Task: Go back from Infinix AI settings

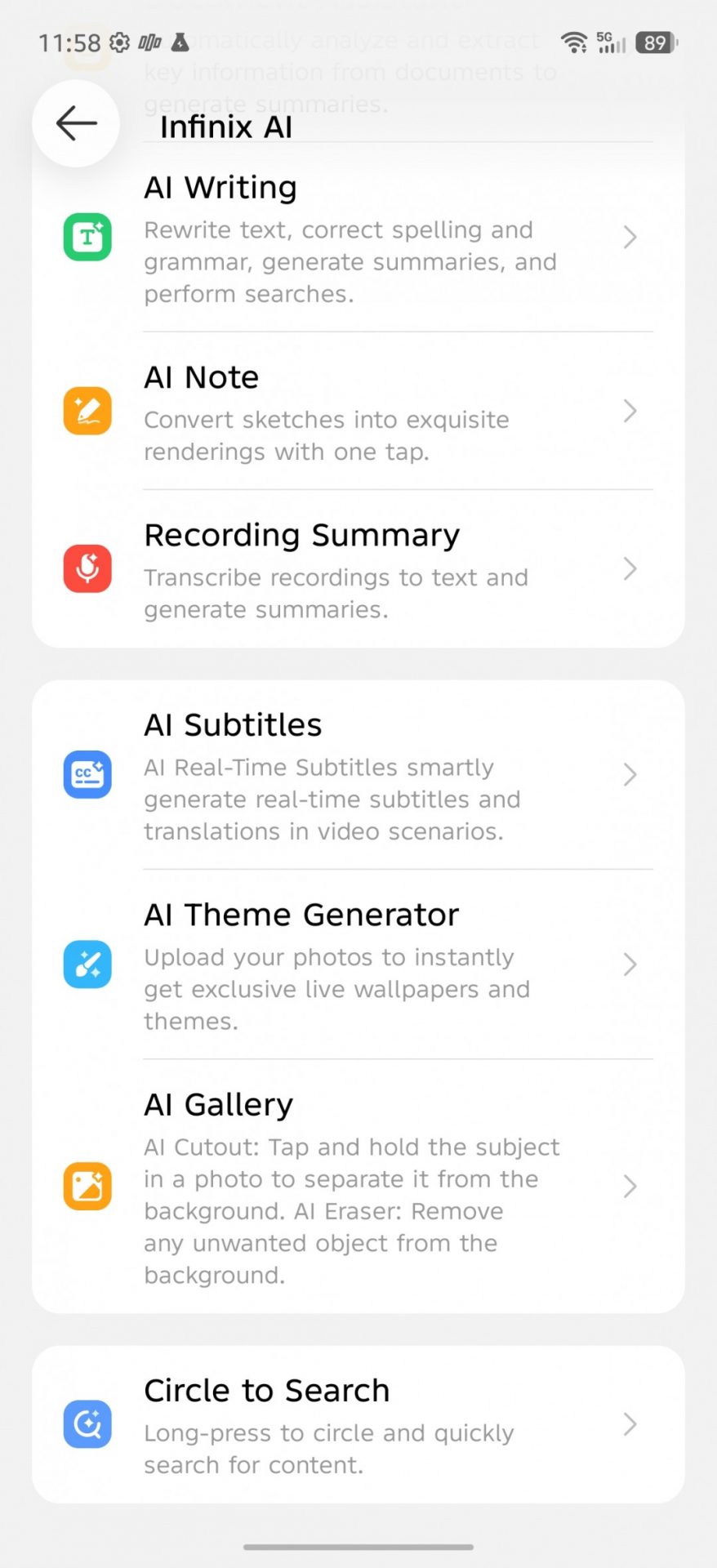Action: click(x=76, y=123)
